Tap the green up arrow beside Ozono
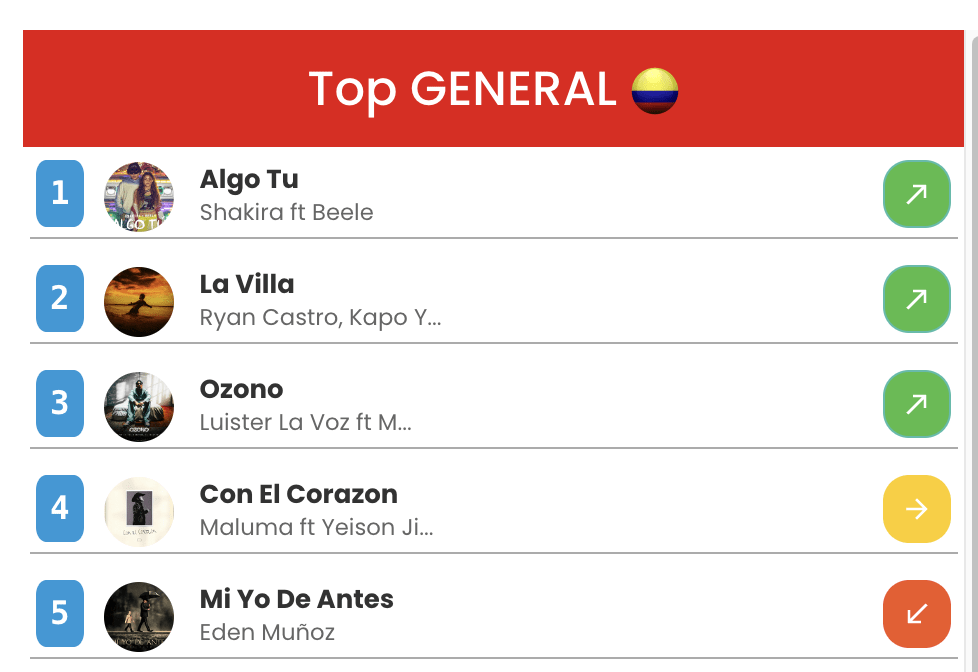Screen dimensions: 978x672 [x=916, y=404]
